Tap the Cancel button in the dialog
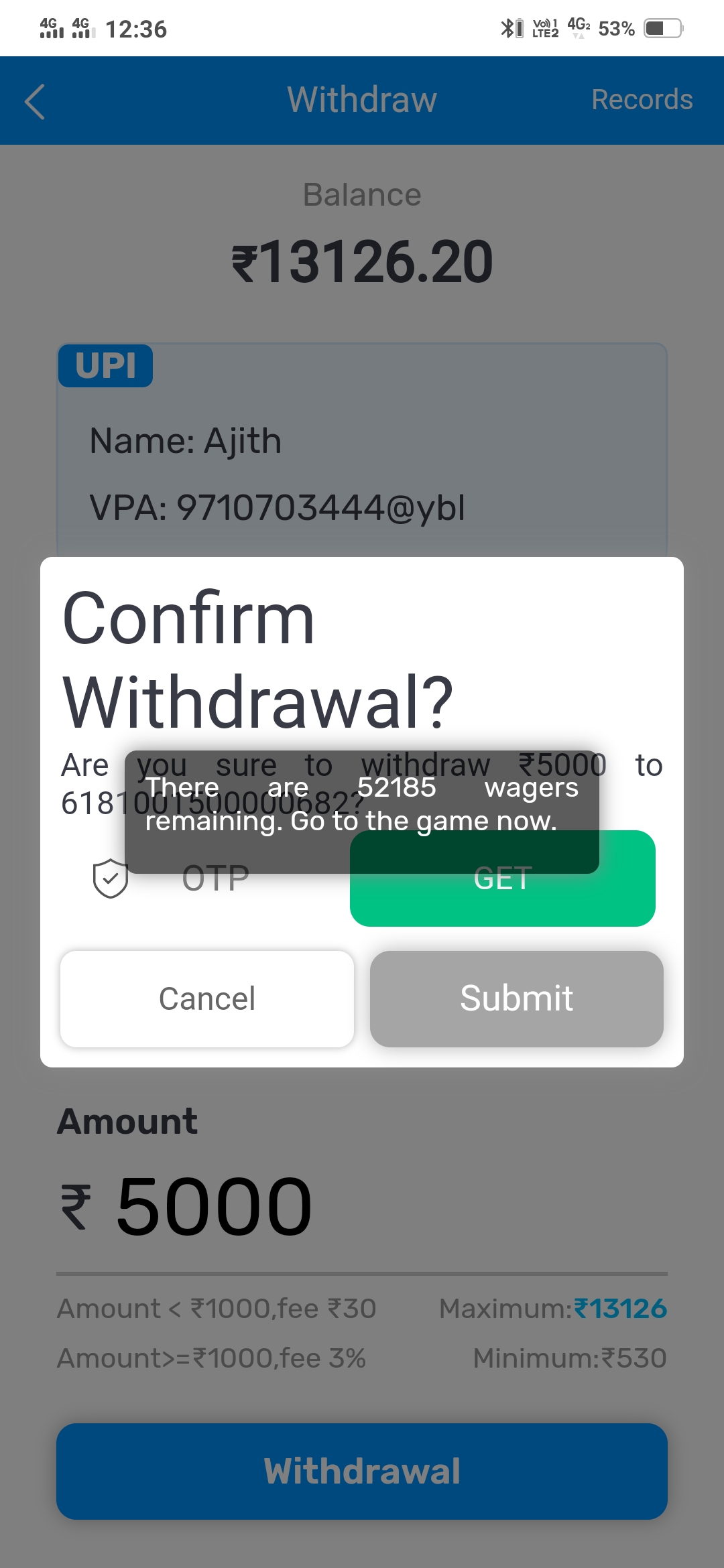Viewport: 724px width, 1568px height. pyautogui.click(x=207, y=998)
